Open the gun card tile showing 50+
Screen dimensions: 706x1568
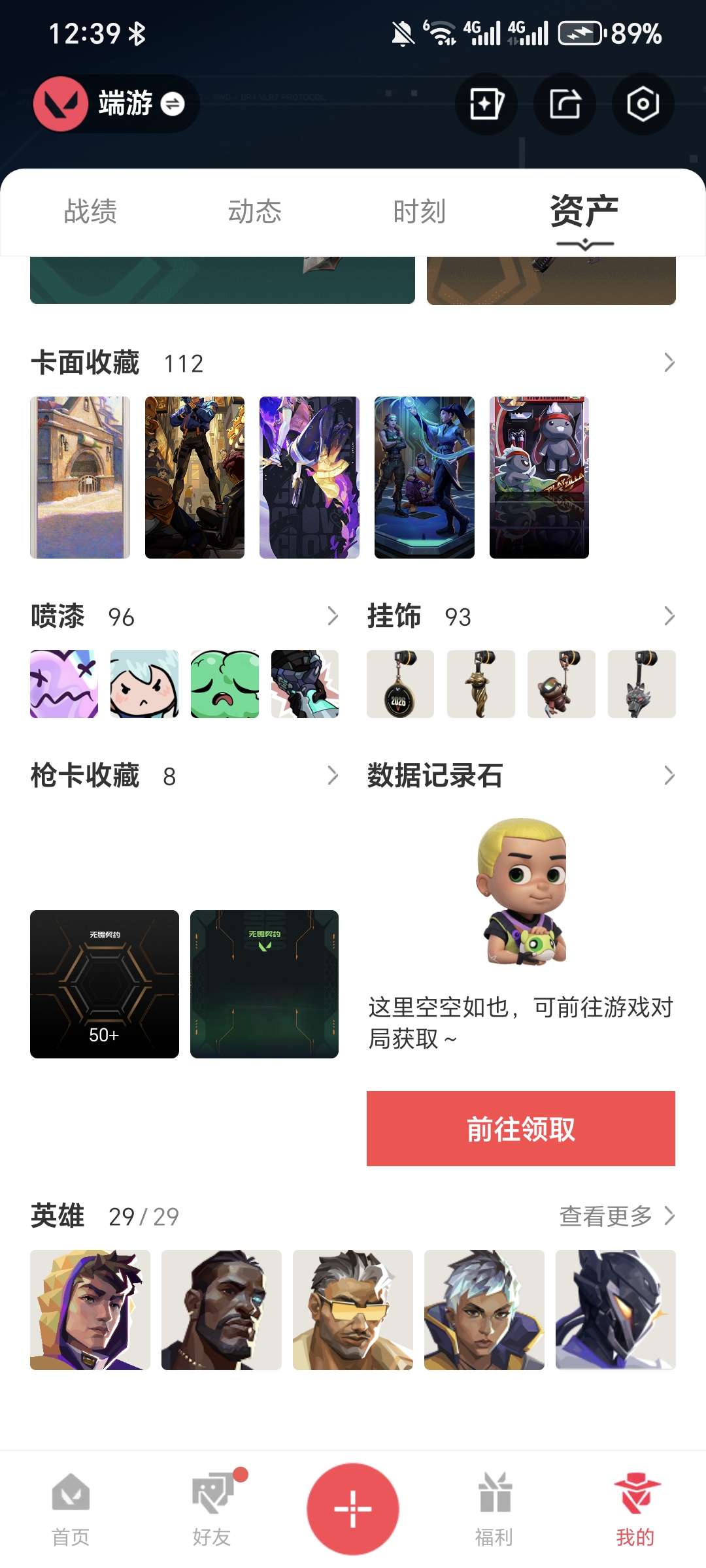coord(105,984)
